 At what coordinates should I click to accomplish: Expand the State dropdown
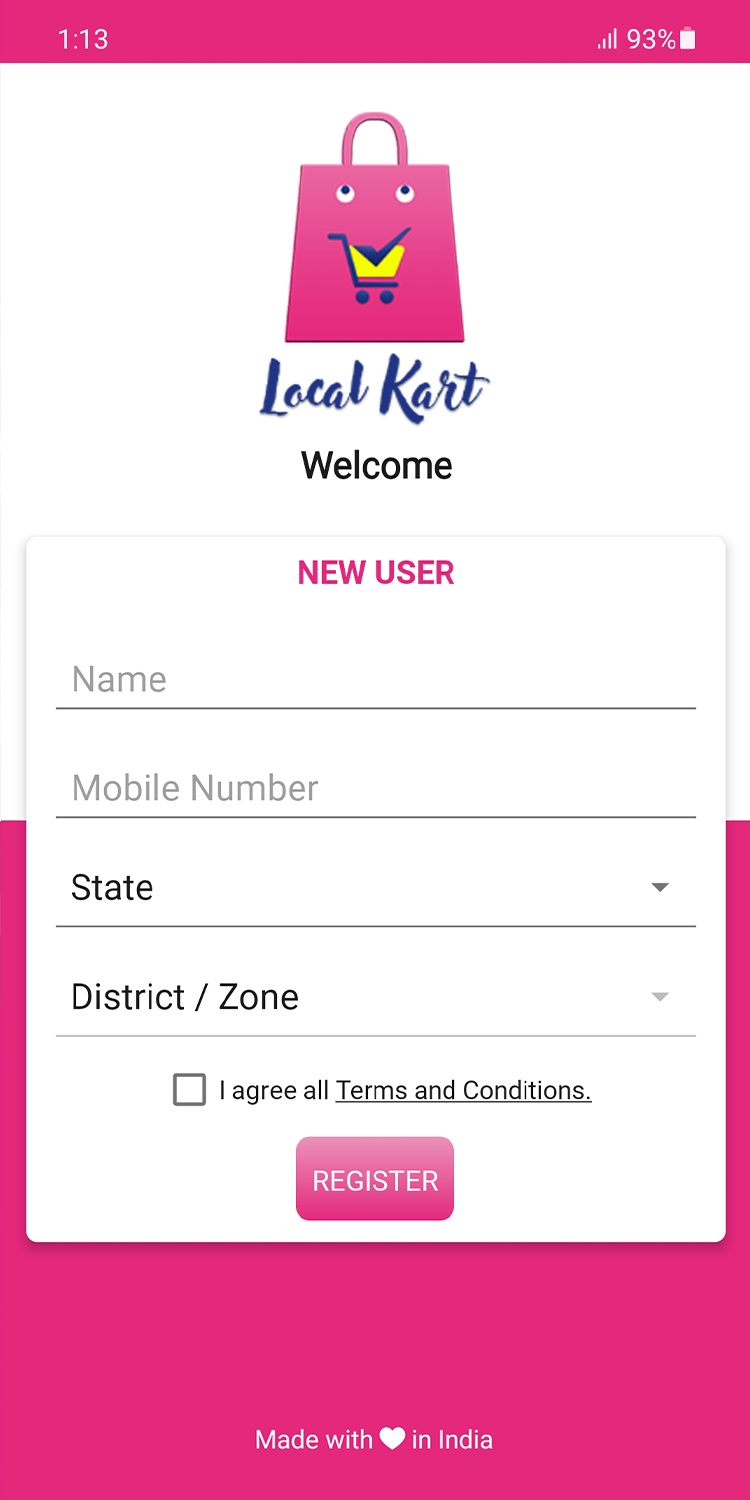375,888
